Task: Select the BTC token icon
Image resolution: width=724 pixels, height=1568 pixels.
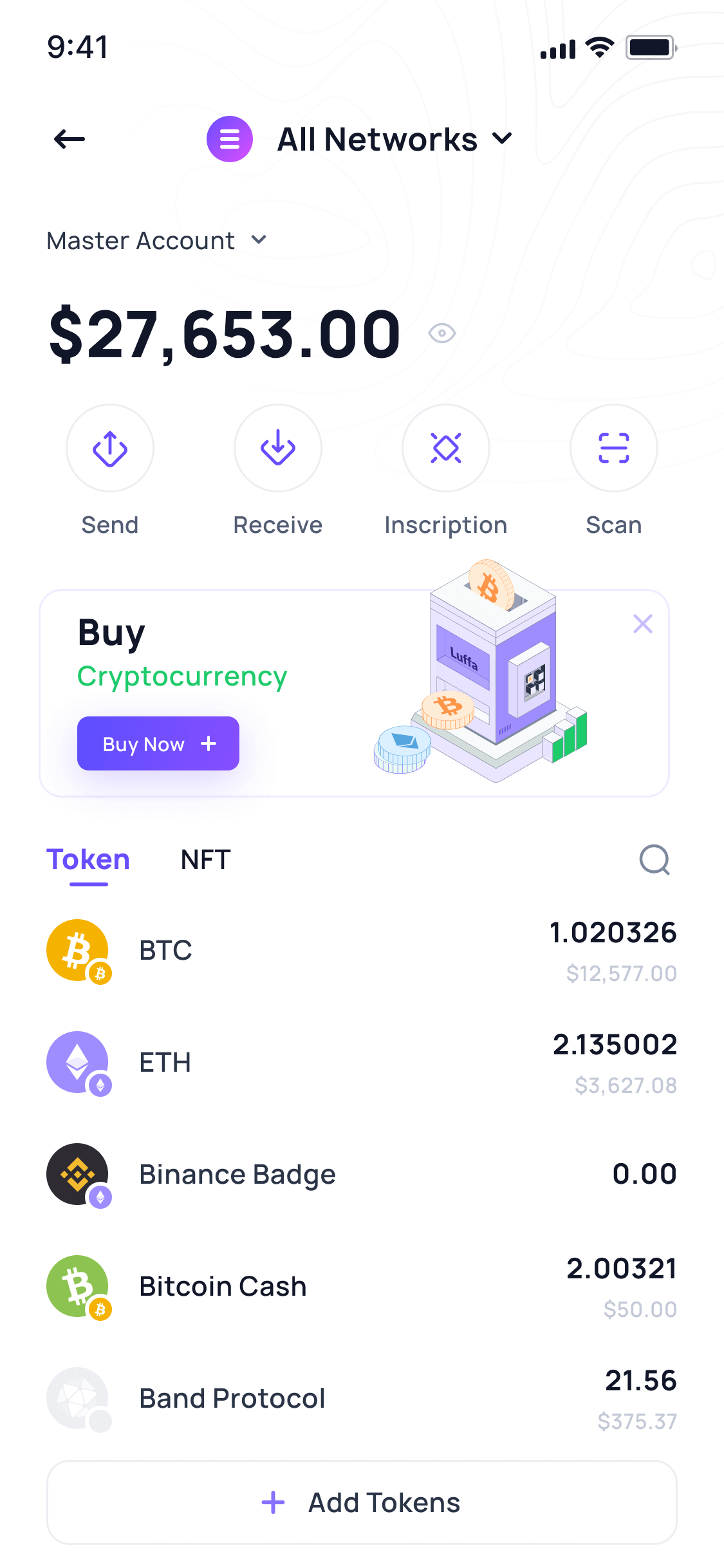Action: click(x=78, y=951)
